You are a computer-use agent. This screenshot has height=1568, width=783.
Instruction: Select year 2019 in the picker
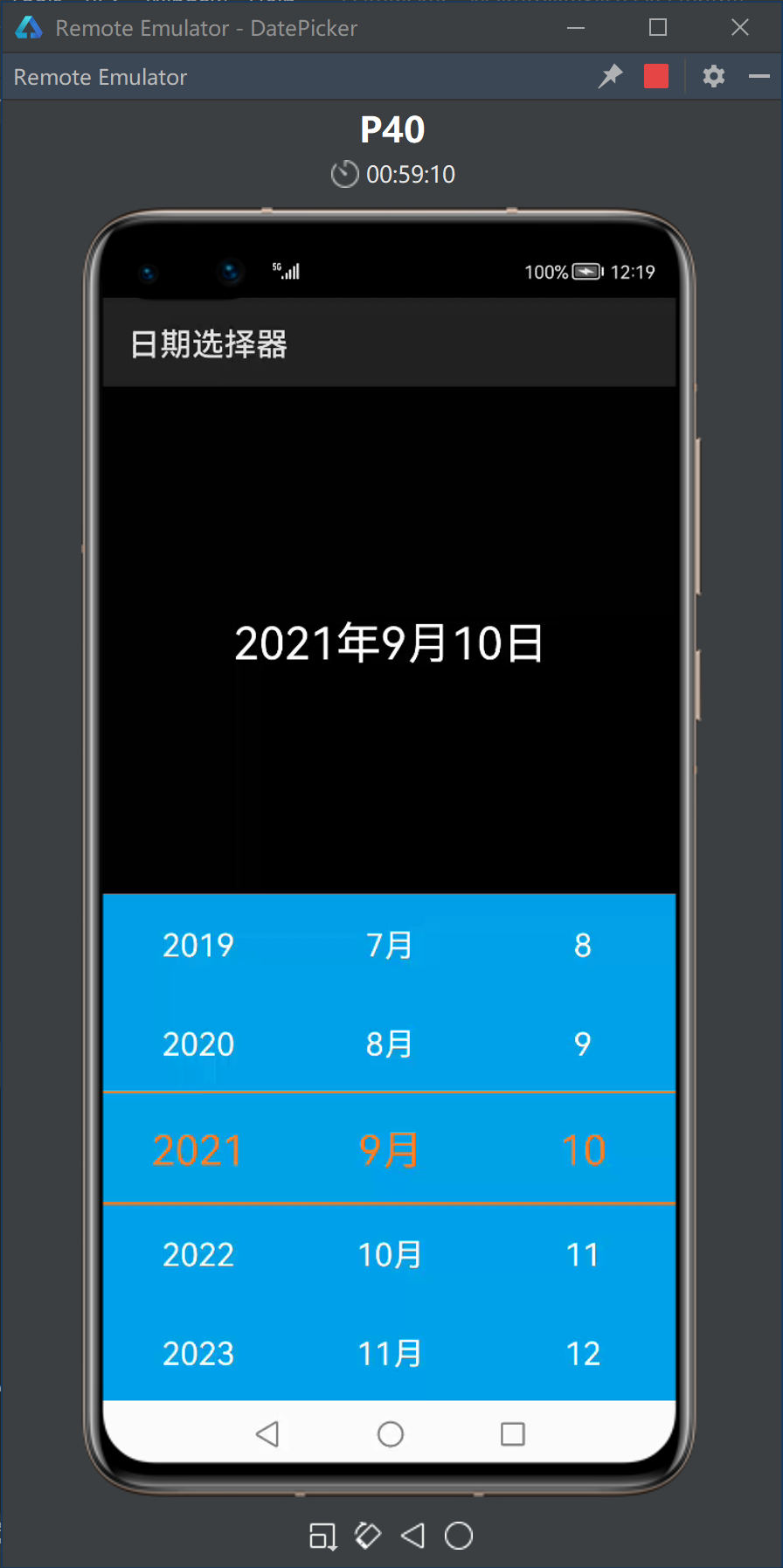(x=198, y=945)
